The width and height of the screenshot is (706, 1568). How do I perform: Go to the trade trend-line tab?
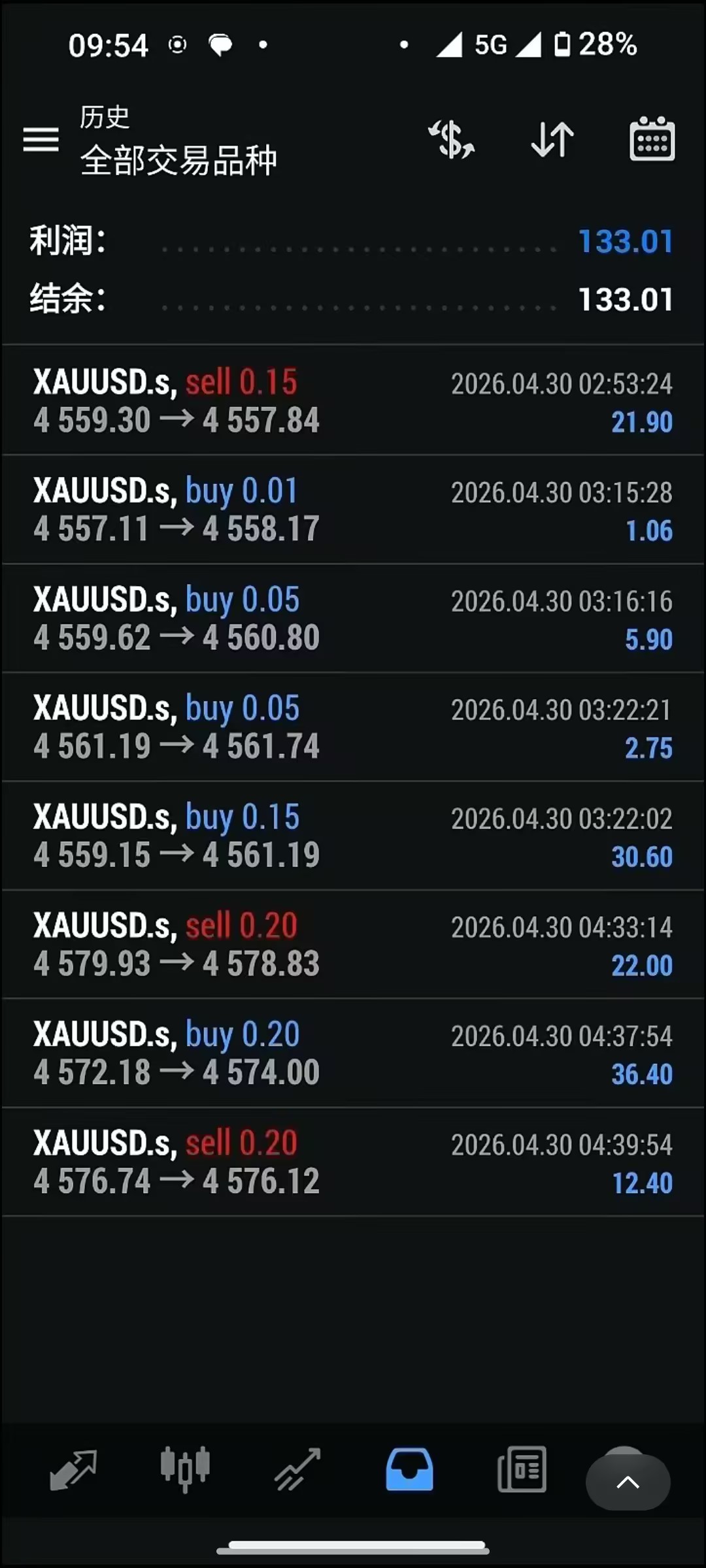[x=297, y=1469]
